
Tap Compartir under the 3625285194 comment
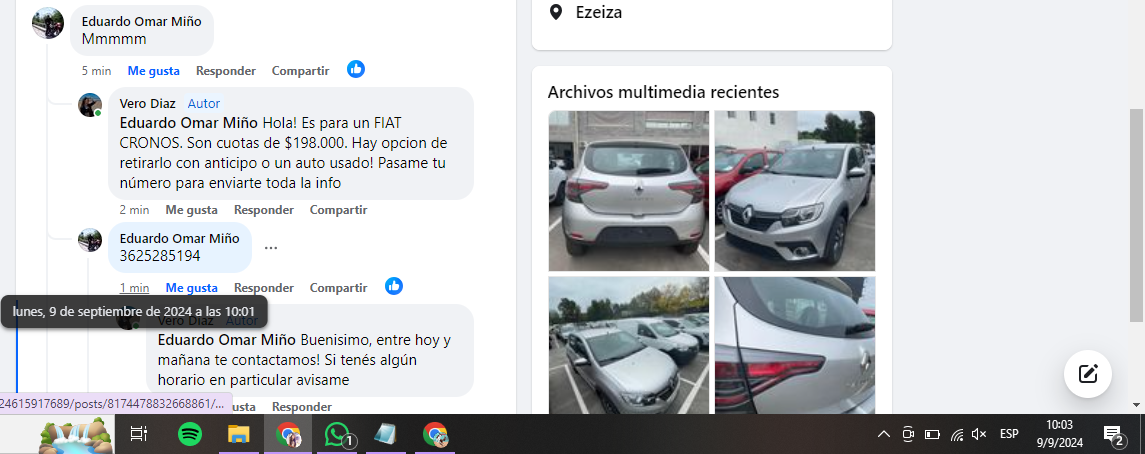point(338,288)
